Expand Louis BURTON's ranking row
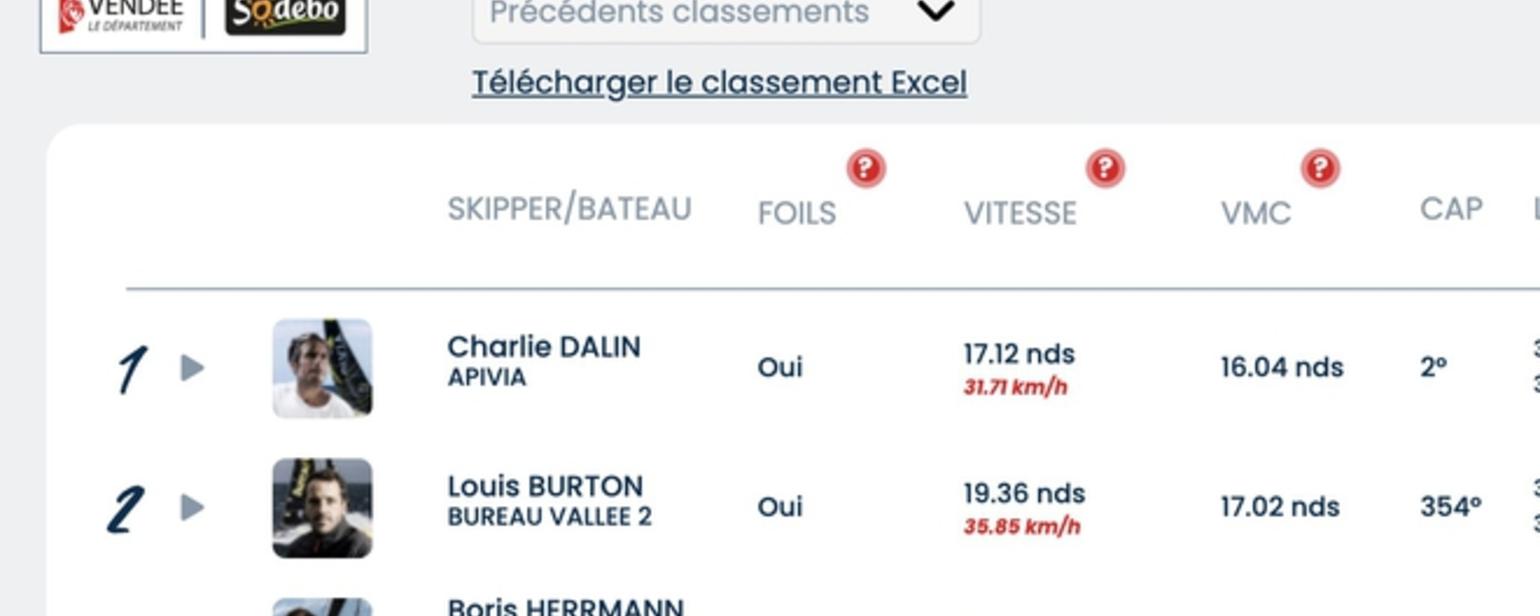 193,508
